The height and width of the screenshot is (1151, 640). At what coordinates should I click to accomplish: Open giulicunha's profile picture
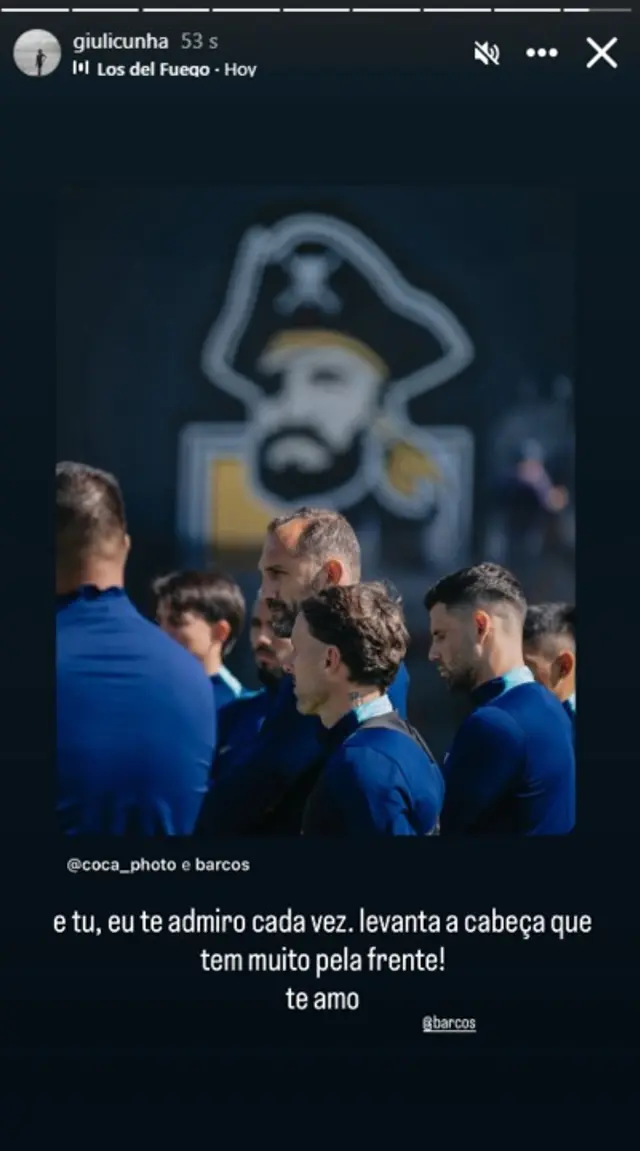click(x=37, y=52)
